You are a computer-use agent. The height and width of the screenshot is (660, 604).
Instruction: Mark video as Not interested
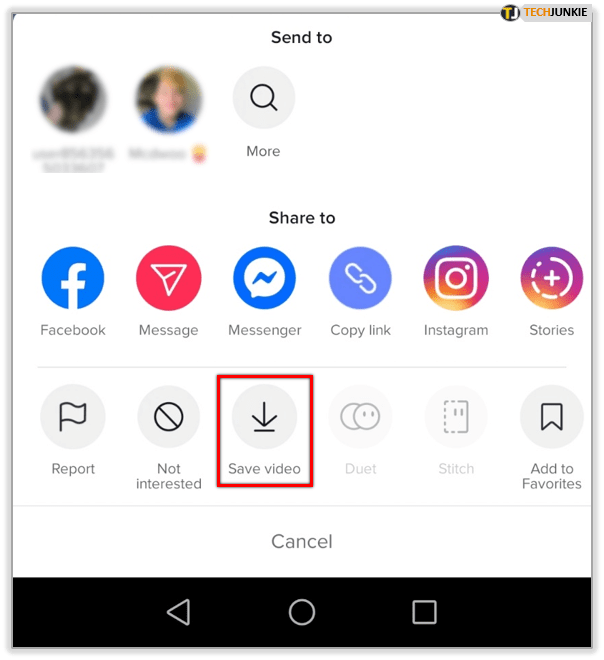[169, 417]
